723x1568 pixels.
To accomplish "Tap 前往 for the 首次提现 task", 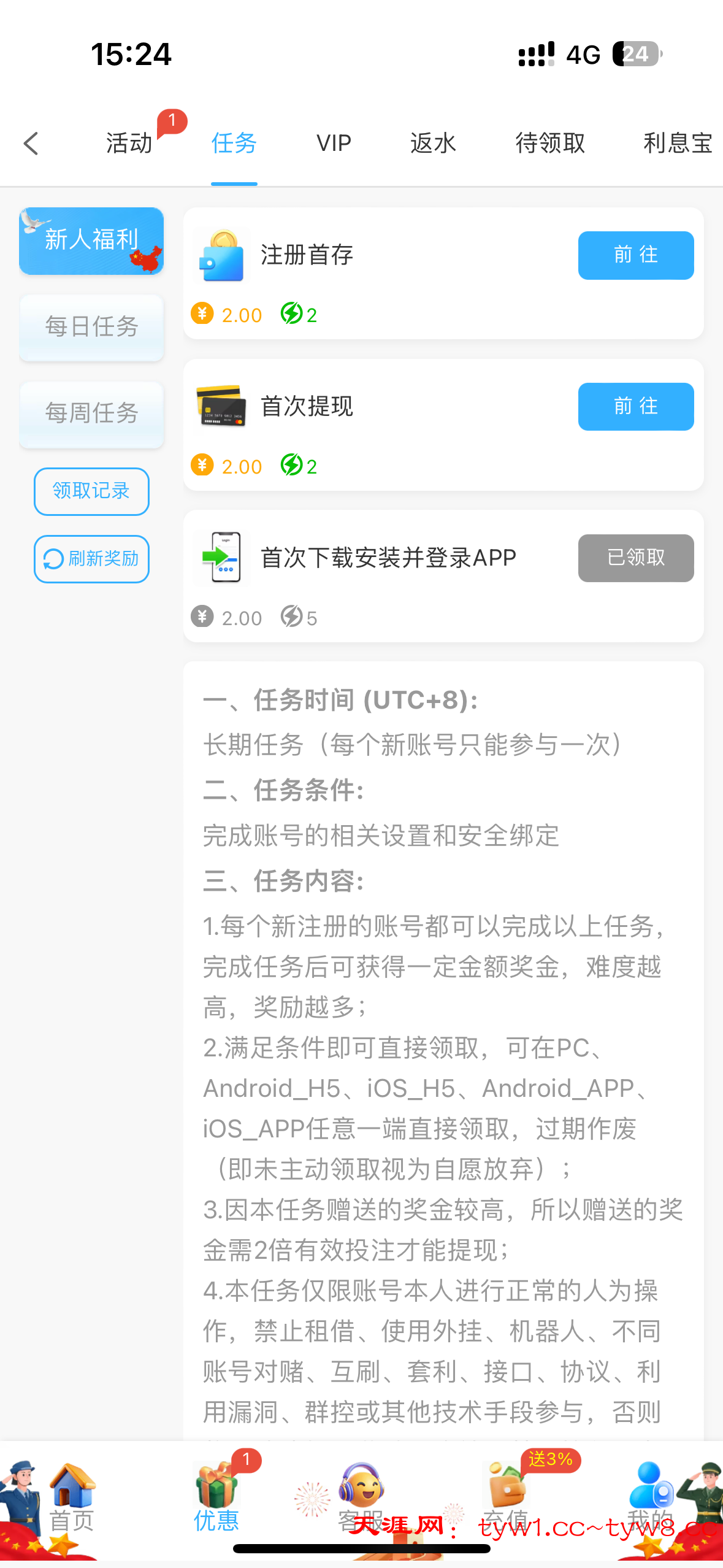I will click(x=635, y=407).
